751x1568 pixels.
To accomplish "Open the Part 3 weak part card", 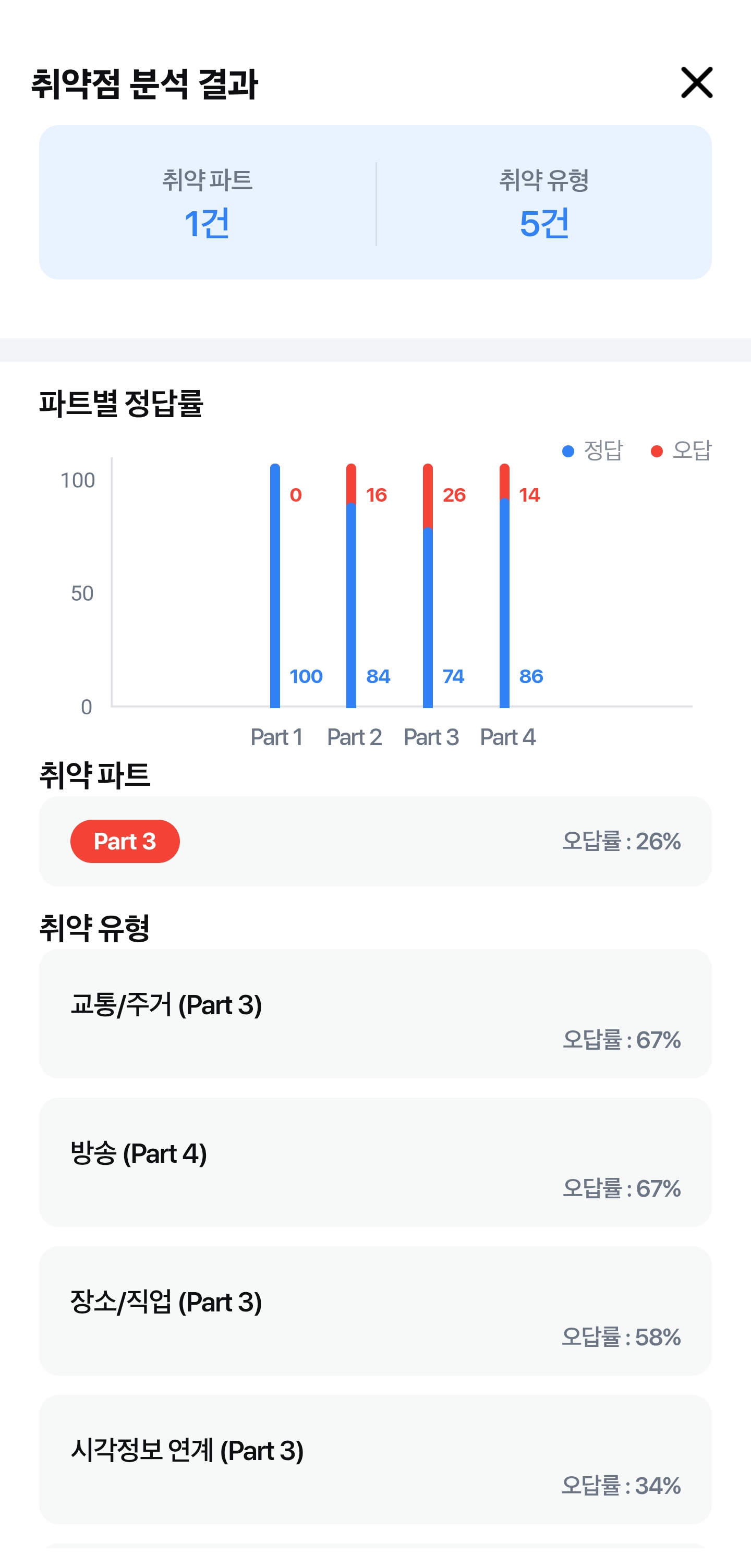I will click(x=375, y=841).
